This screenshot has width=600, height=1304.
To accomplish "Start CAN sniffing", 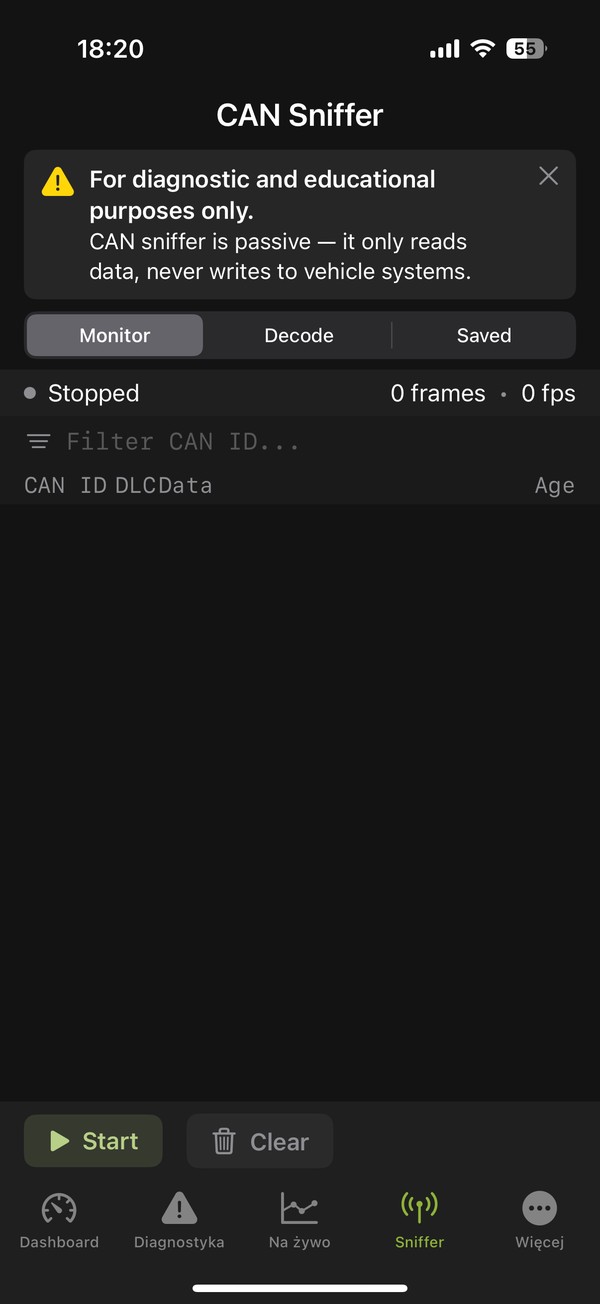I will click(93, 1141).
